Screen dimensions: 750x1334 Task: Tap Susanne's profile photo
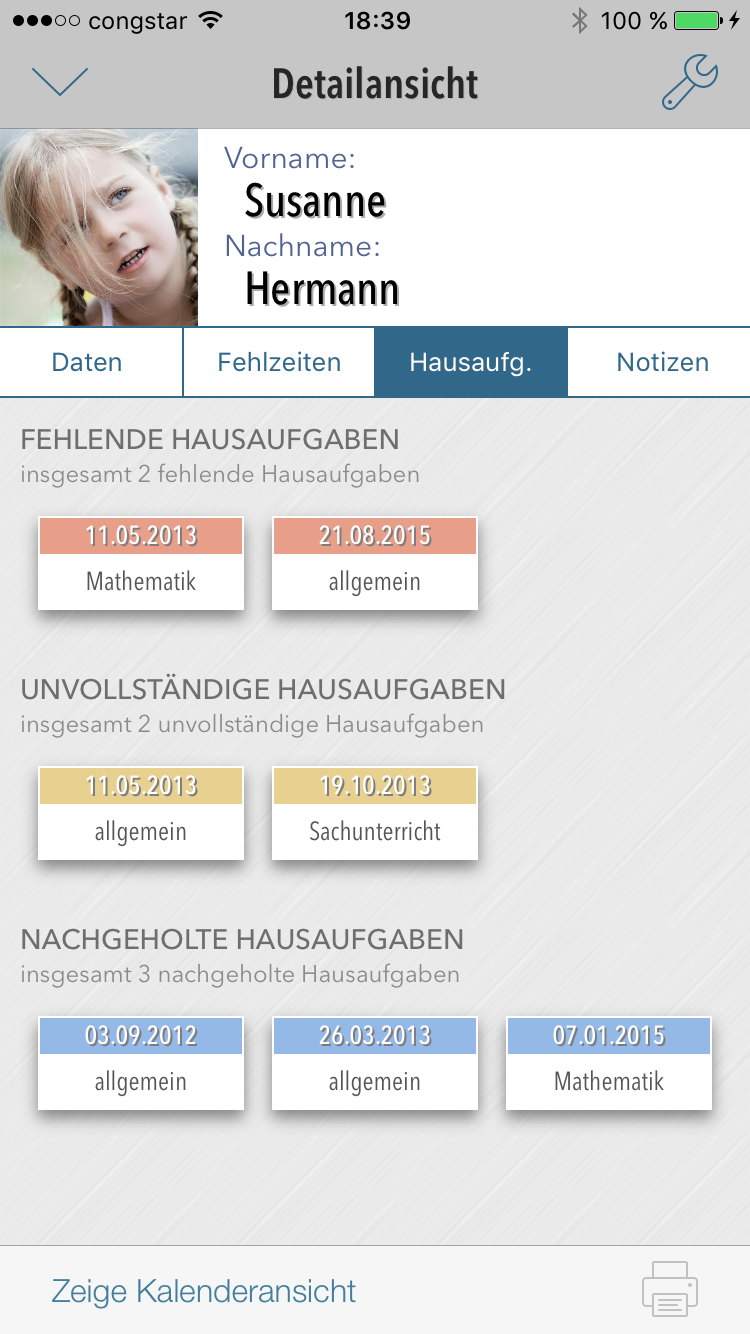[99, 228]
